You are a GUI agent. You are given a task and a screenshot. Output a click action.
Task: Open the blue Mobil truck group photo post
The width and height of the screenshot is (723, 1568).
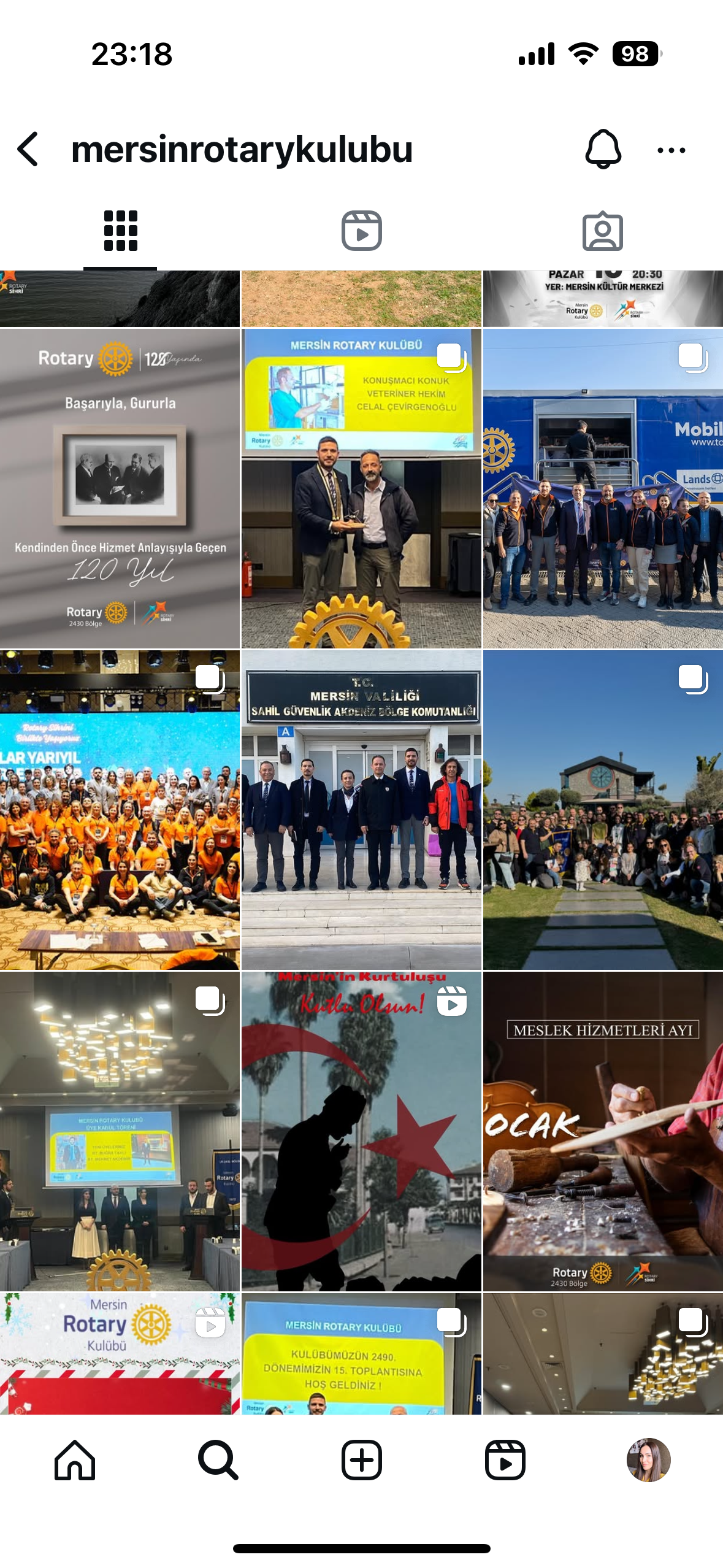[x=603, y=488]
